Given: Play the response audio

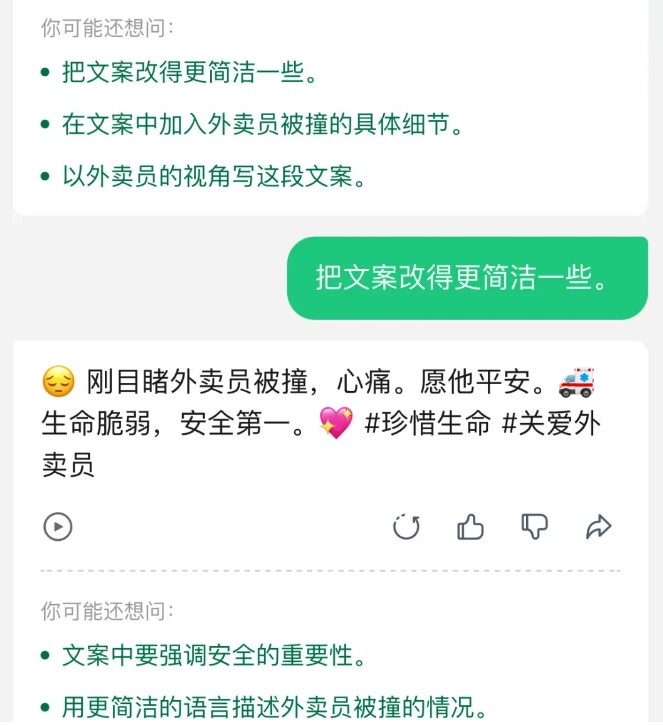Looking at the screenshot, I should click(58, 526).
